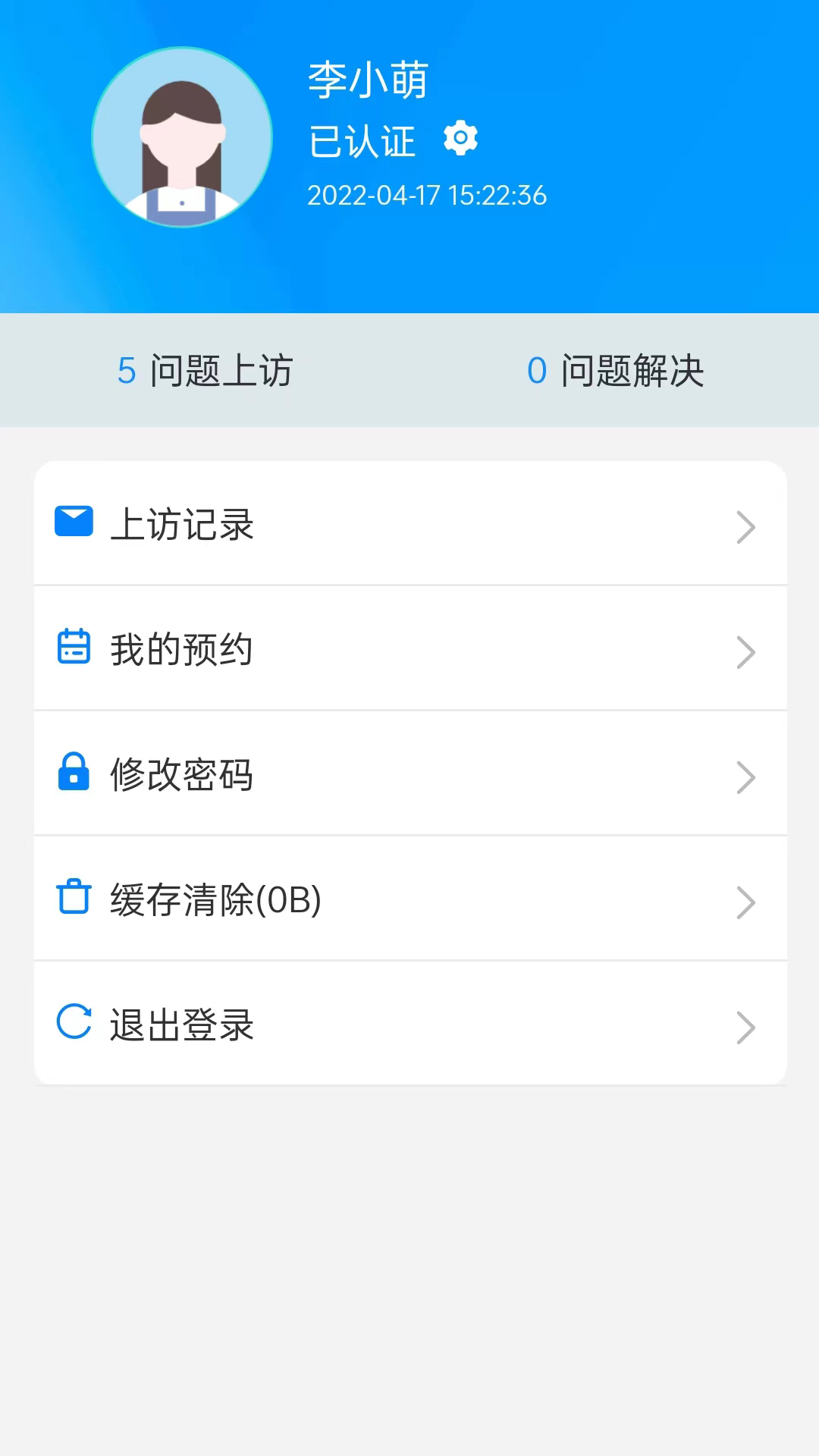Tap the profile avatar picture

point(182,137)
